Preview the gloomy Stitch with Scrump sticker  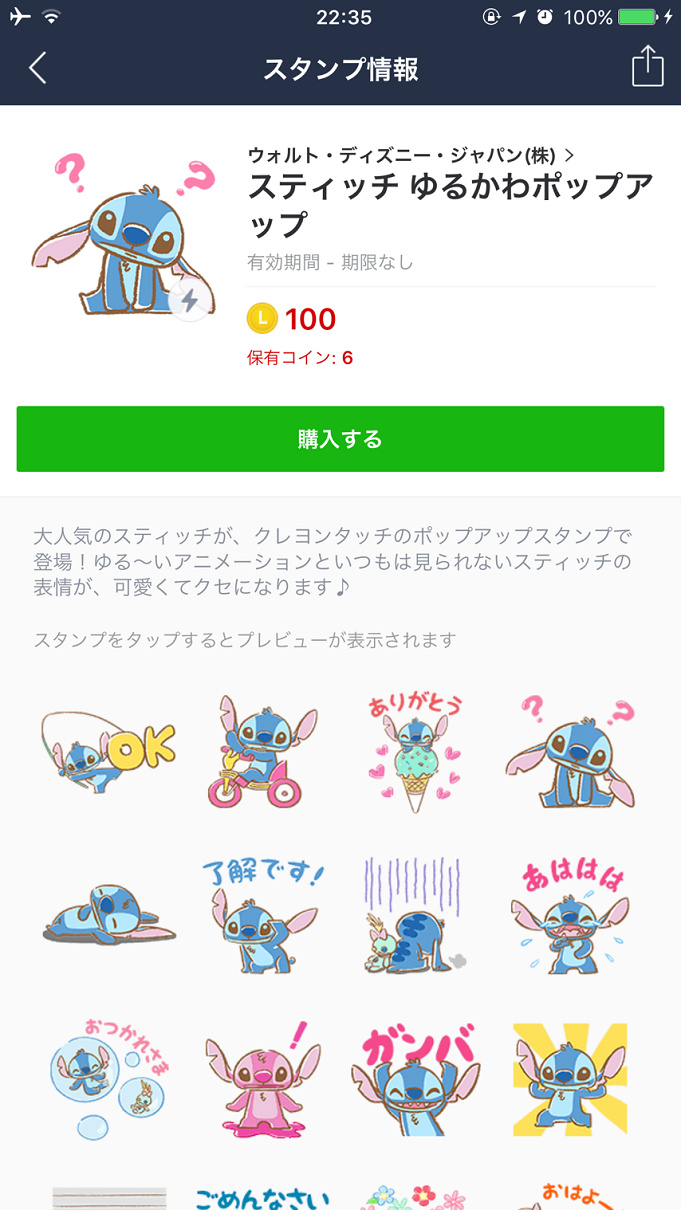tap(416, 915)
